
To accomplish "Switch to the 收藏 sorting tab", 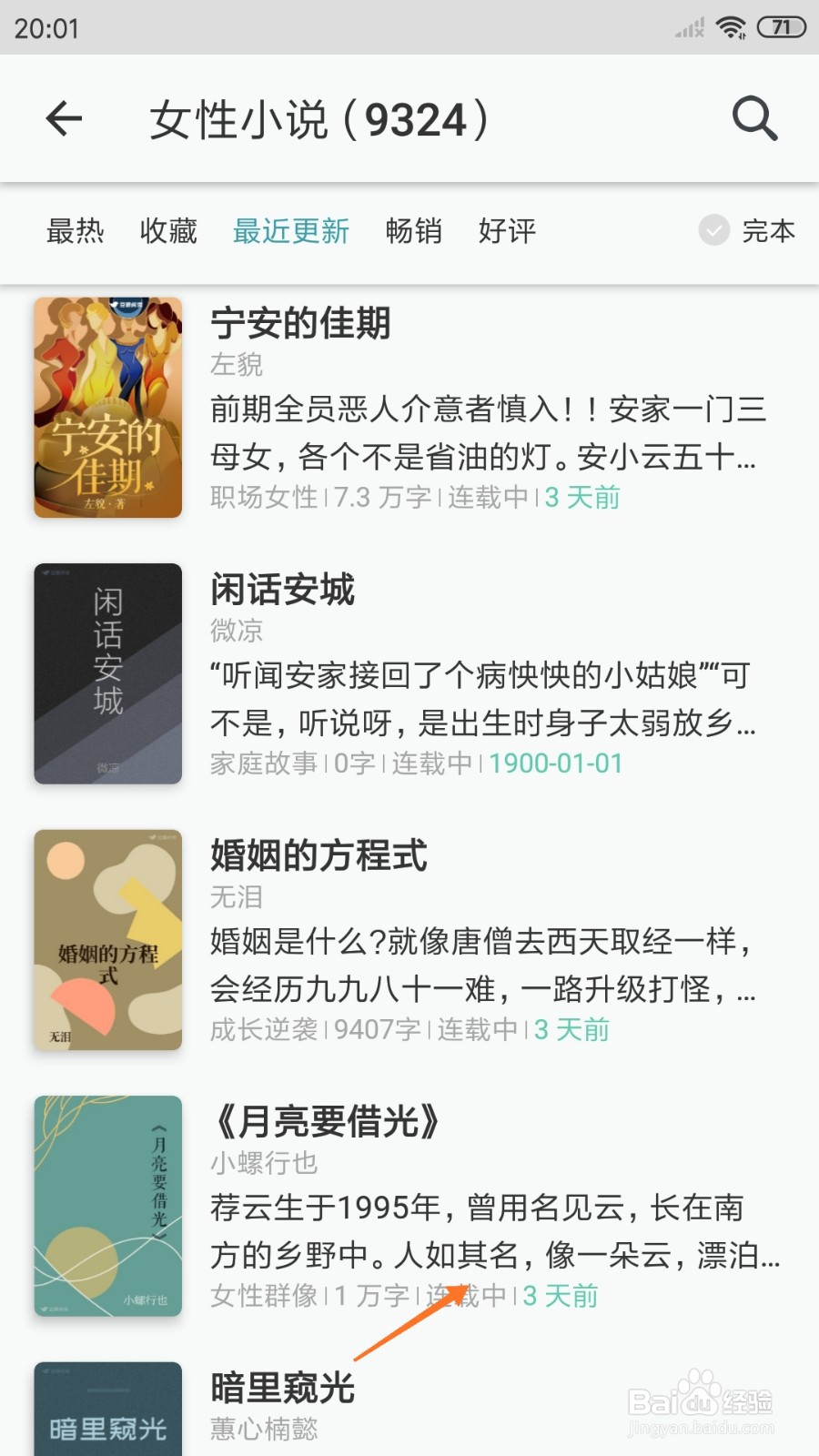I will click(167, 232).
